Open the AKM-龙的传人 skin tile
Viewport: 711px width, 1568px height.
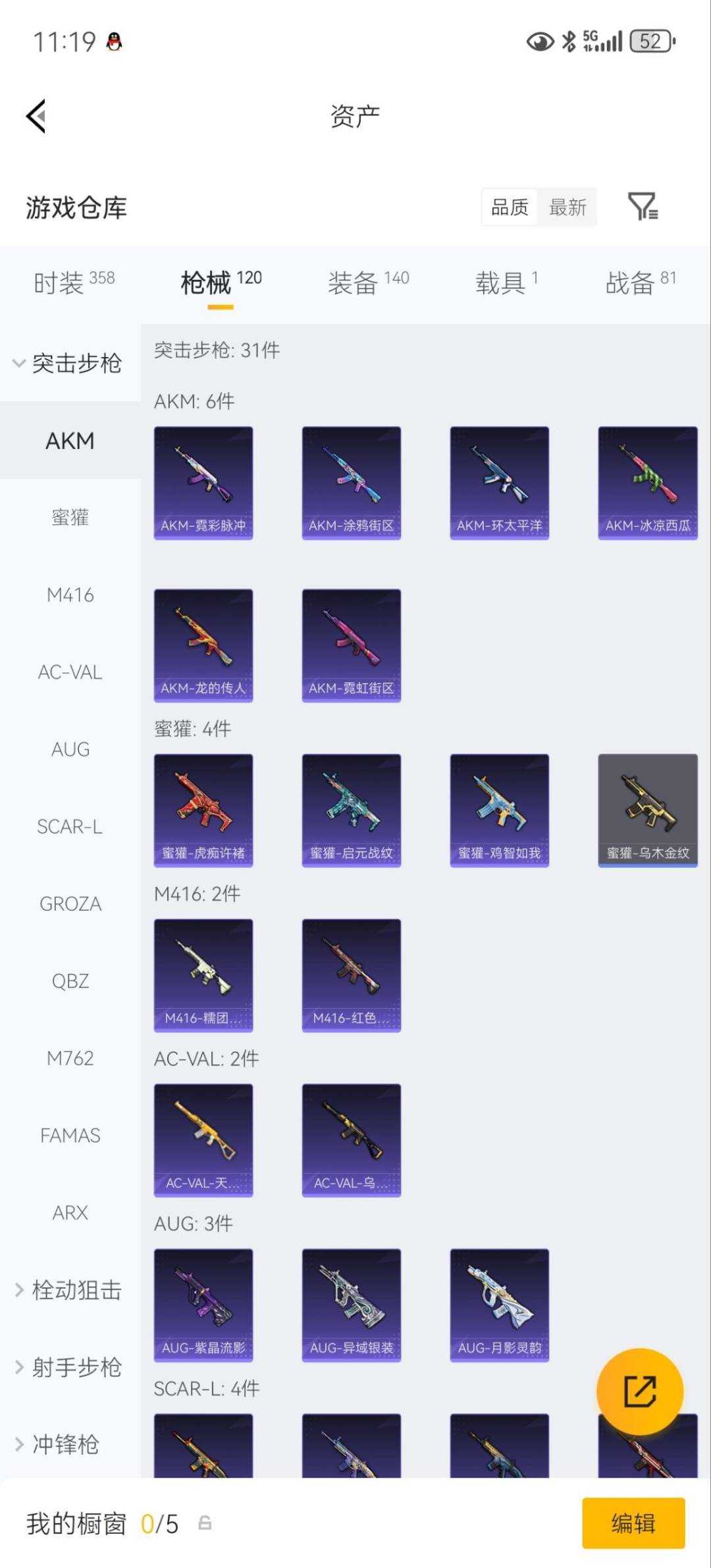pyautogui.click(x=203, y=645)
